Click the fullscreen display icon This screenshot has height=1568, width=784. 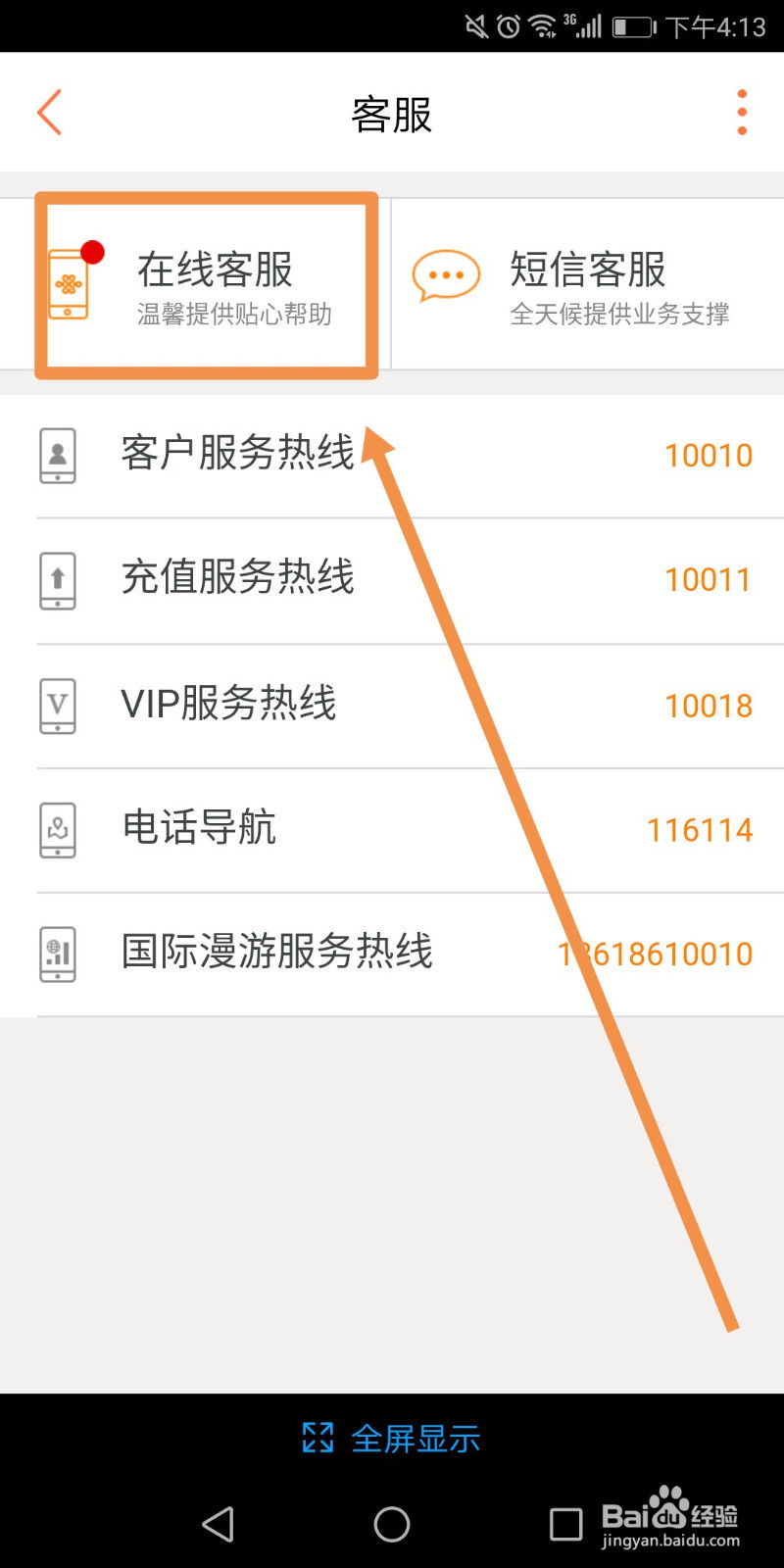(x=317, y=1438)
